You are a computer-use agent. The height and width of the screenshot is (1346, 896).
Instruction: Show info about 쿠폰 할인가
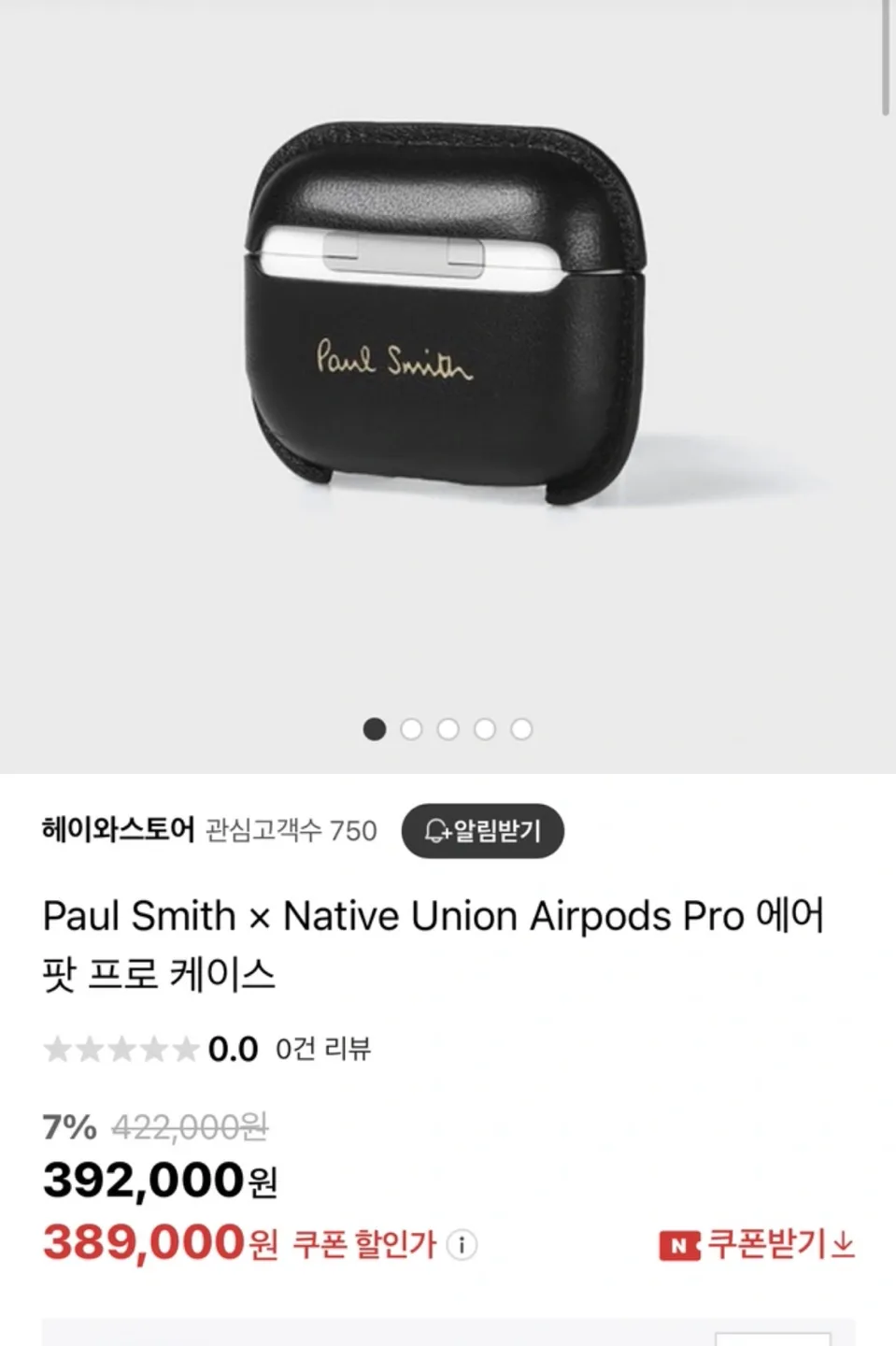[x=462, y=1245]
